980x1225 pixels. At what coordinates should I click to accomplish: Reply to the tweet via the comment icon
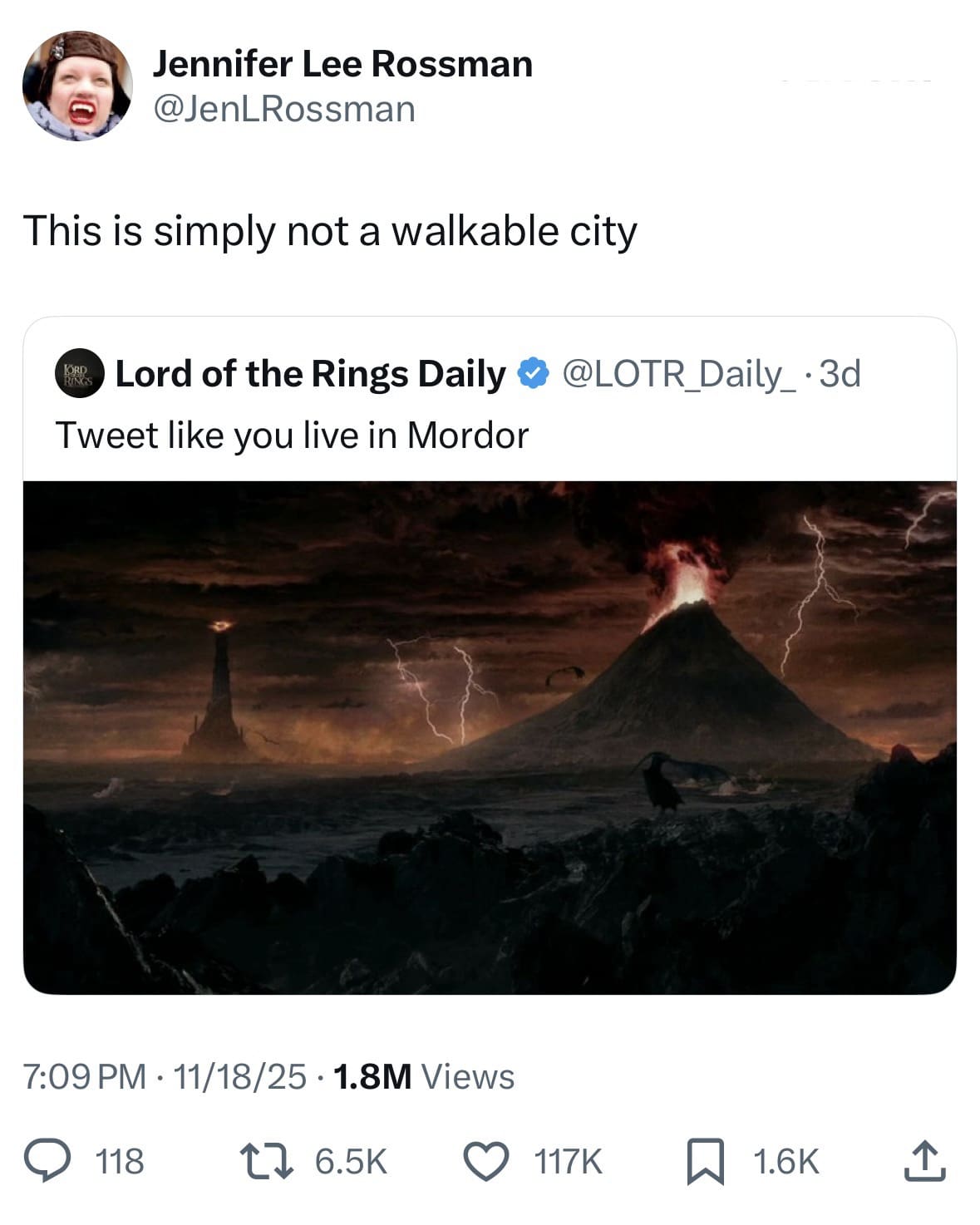click(49, 1161)
